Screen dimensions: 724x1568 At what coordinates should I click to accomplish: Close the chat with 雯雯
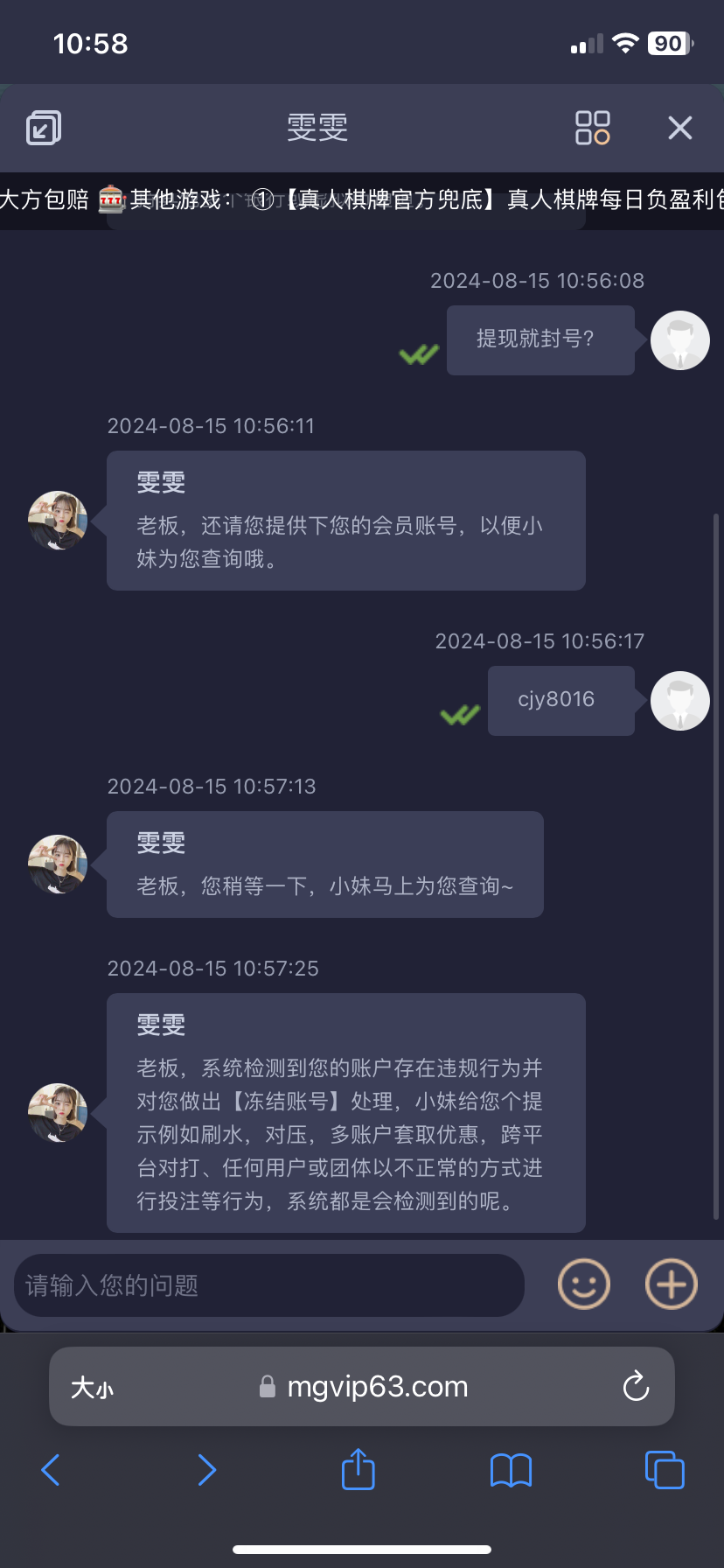coord(679,128)
